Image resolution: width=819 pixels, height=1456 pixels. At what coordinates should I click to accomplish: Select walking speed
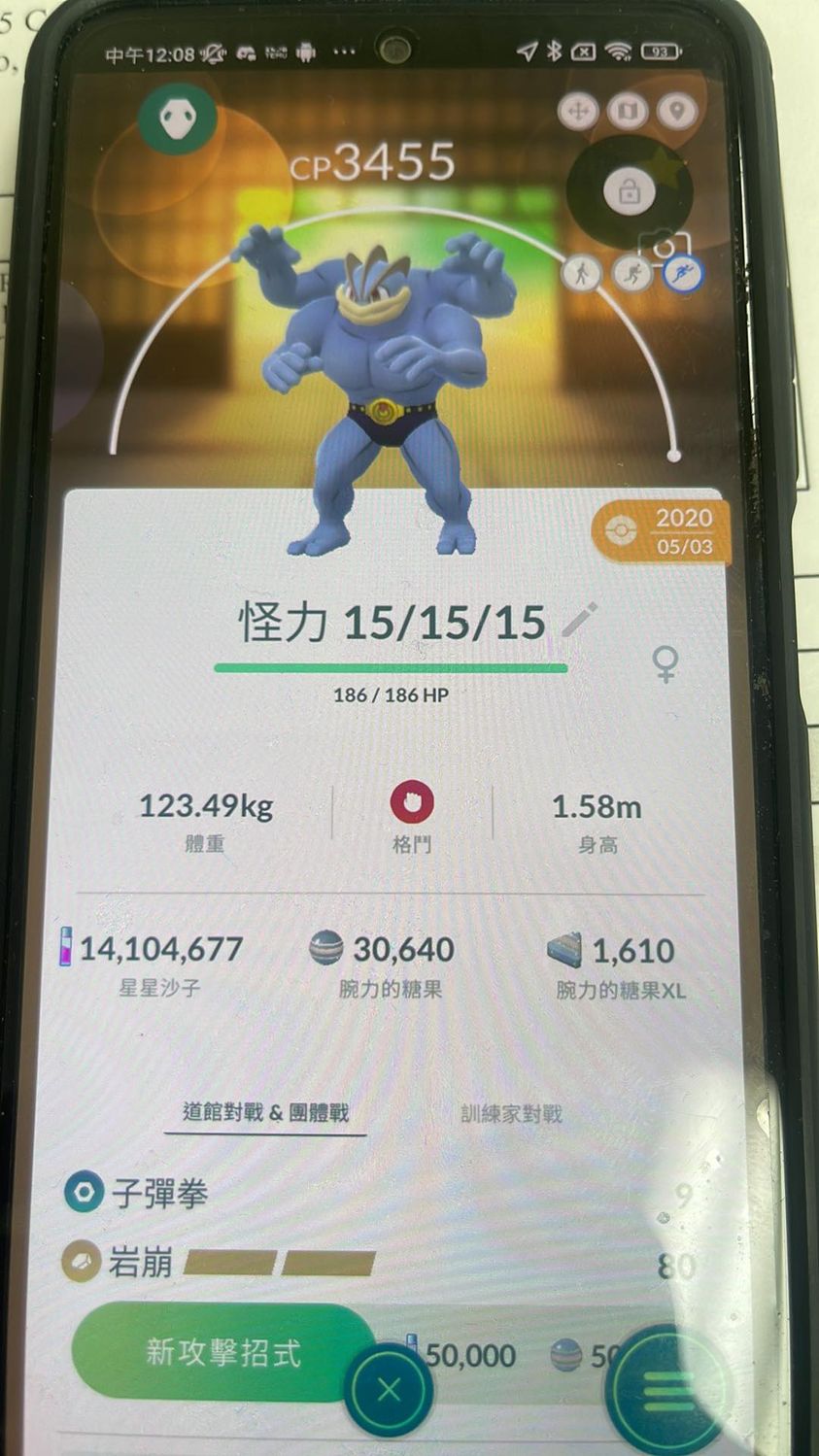(x=581, y=273)
